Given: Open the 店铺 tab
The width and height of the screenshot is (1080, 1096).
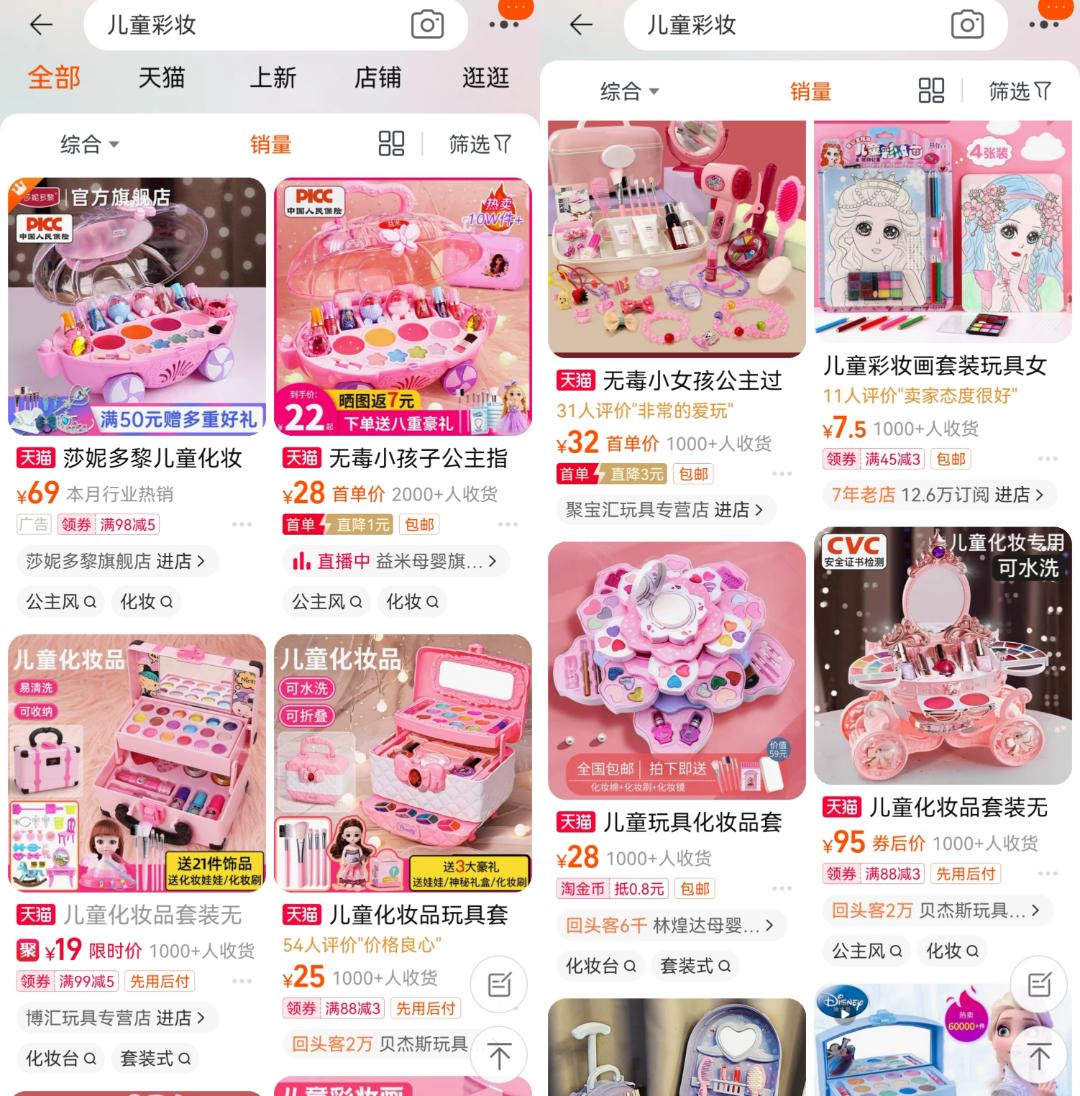Looking at the screenshot, I should click(x=377, y=77).
